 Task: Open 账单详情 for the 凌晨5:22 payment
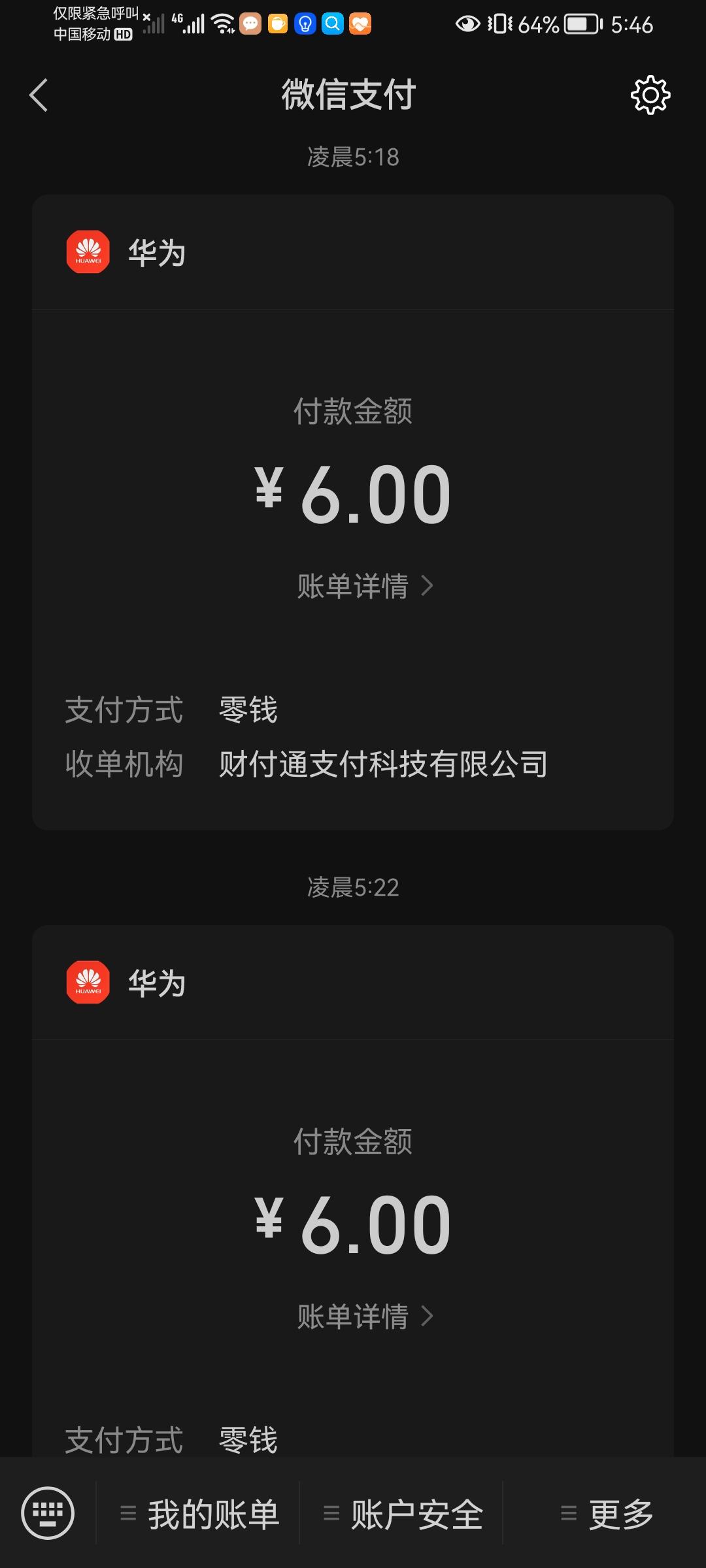365,1316
